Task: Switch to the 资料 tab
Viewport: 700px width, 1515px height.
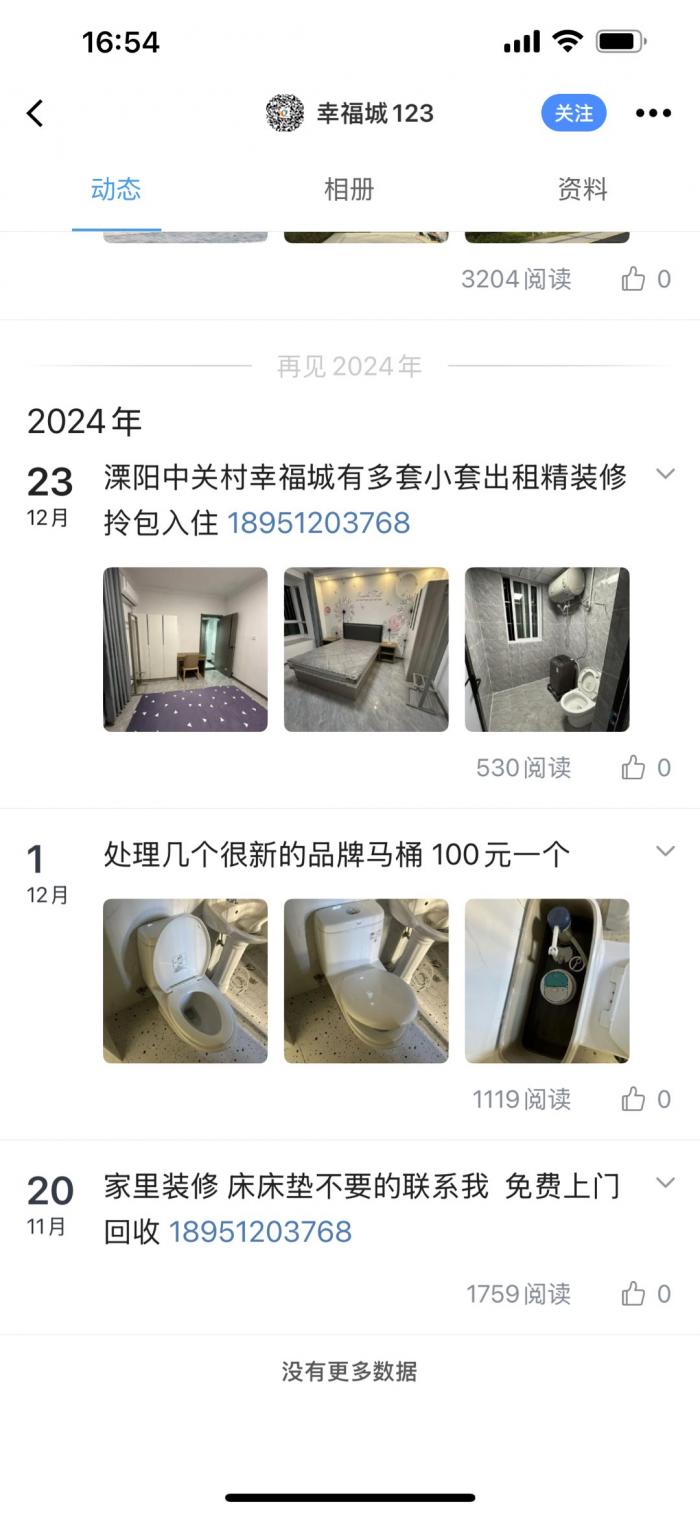Action: click(582, 189)
